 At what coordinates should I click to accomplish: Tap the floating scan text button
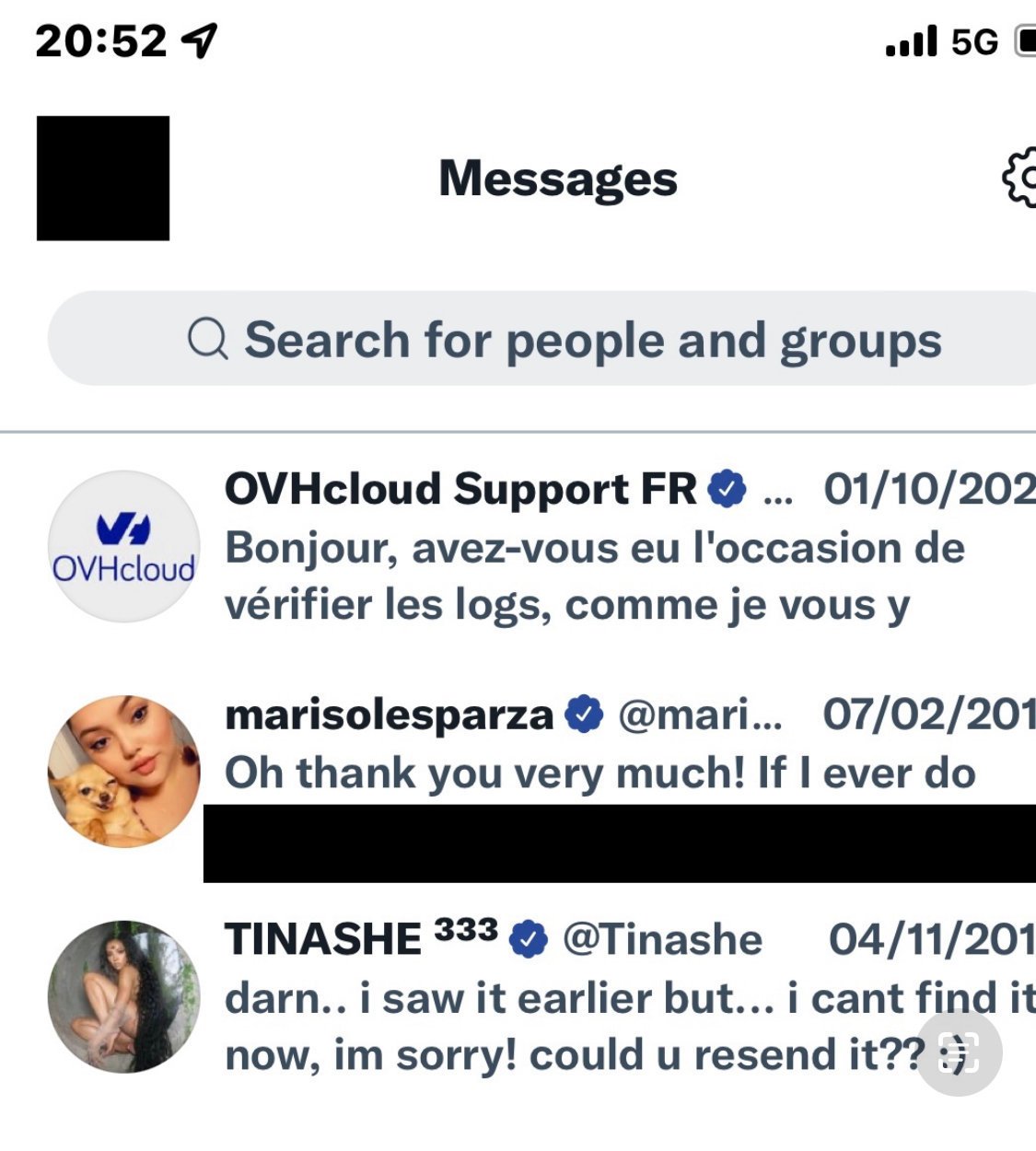(959, 1054)
